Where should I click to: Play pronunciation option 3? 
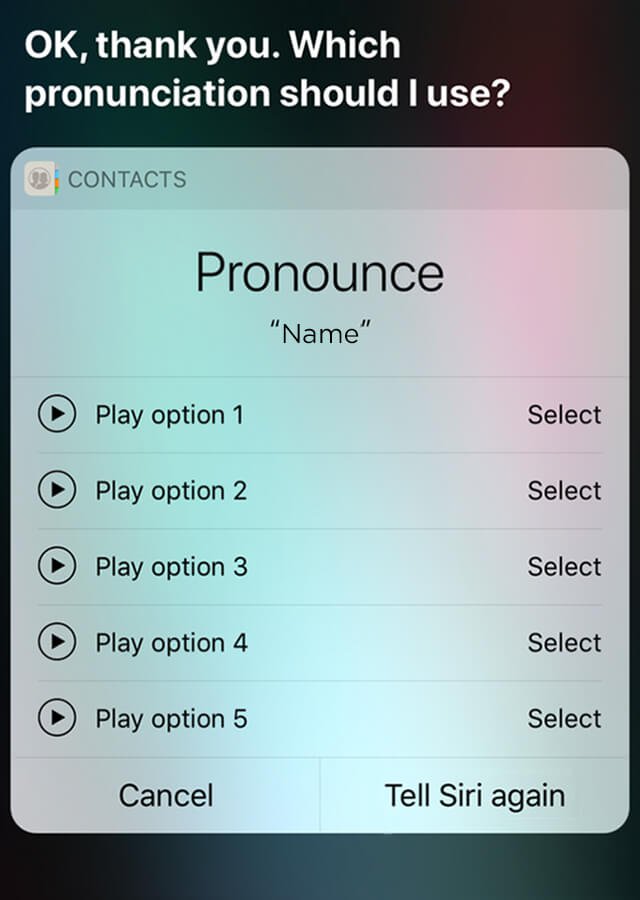coord(57,566)
